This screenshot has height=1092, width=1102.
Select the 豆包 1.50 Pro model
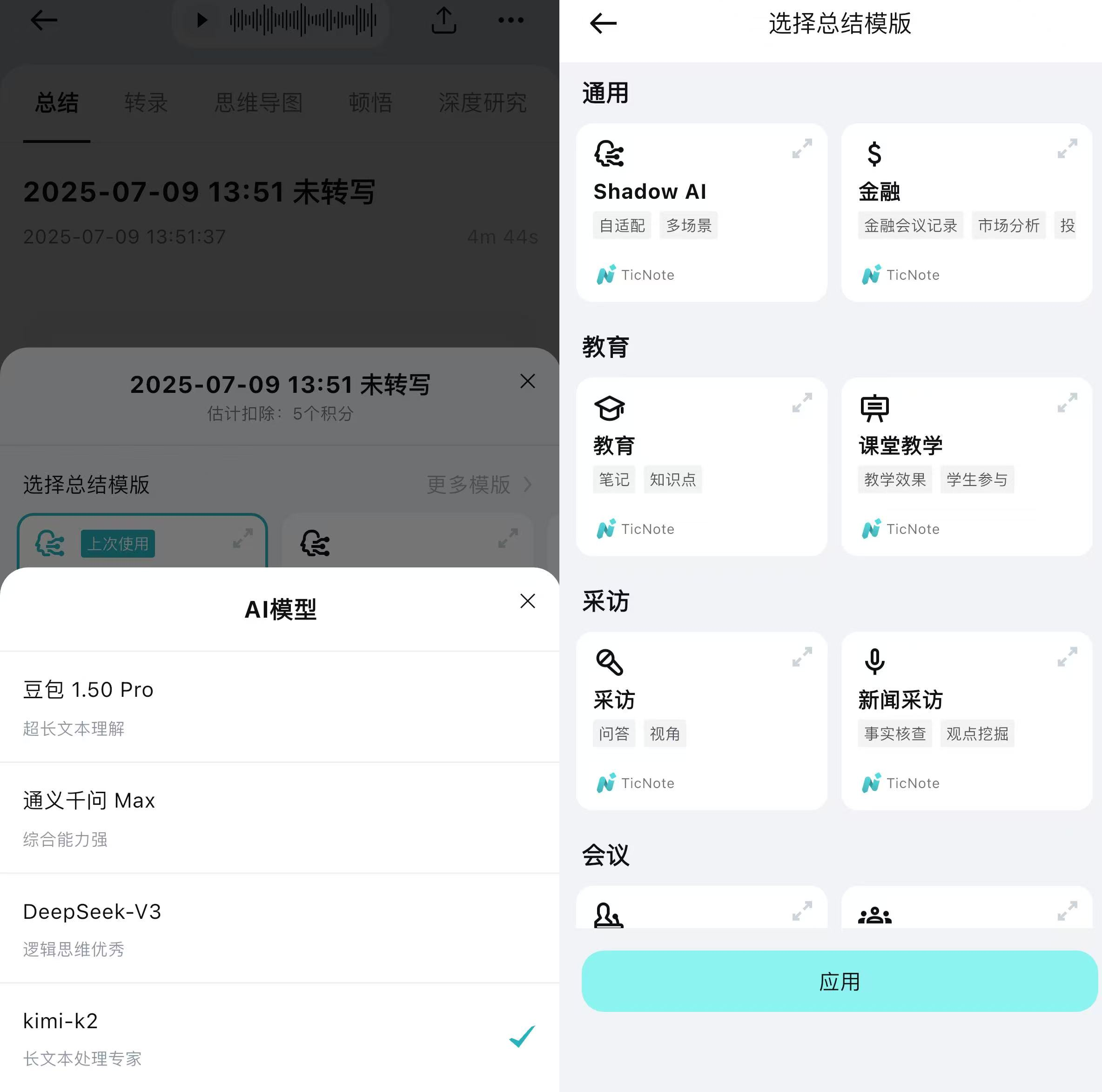coord(280,706)
